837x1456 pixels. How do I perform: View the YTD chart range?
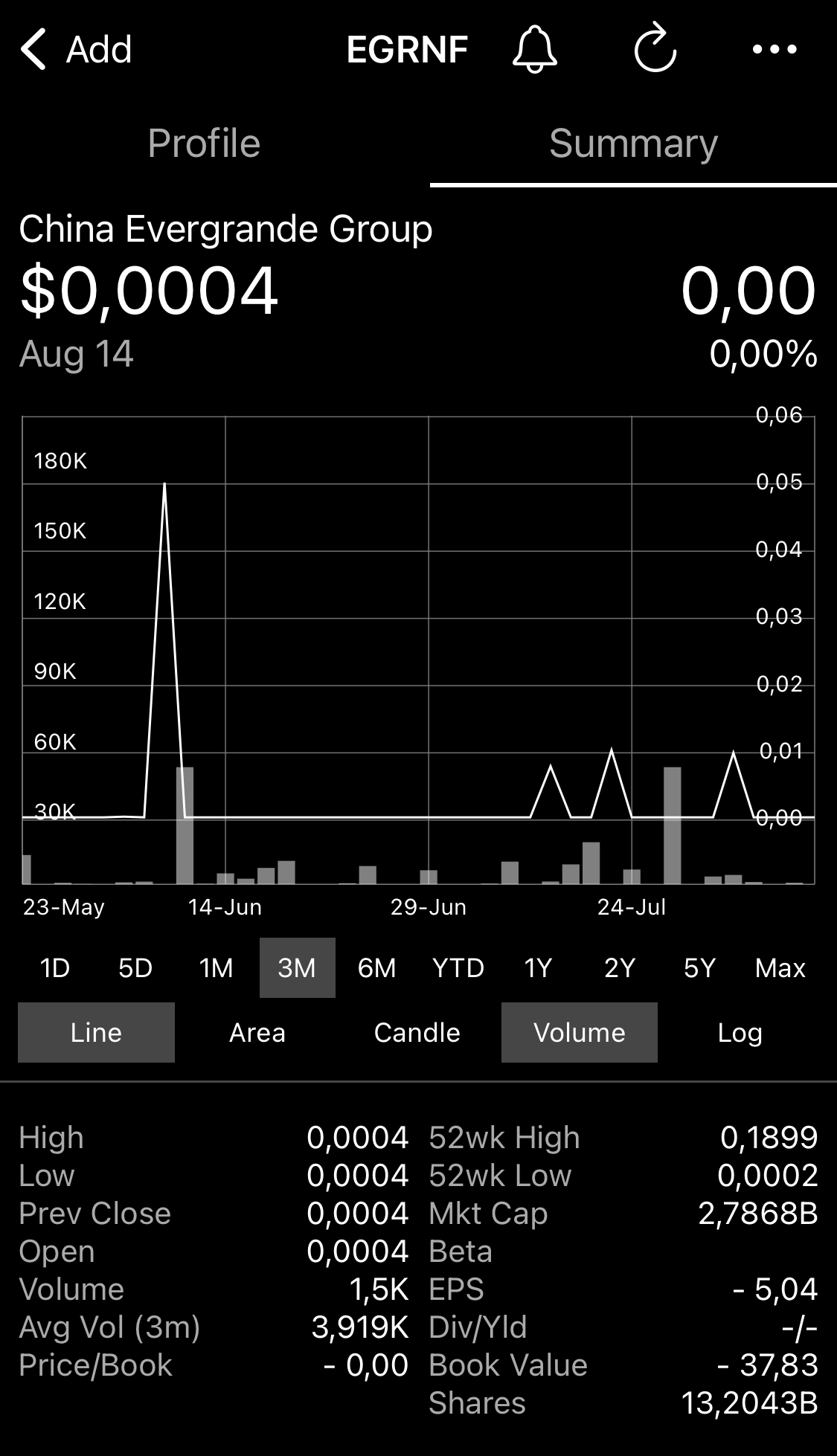pyautogui.click(x=458, y=968)
